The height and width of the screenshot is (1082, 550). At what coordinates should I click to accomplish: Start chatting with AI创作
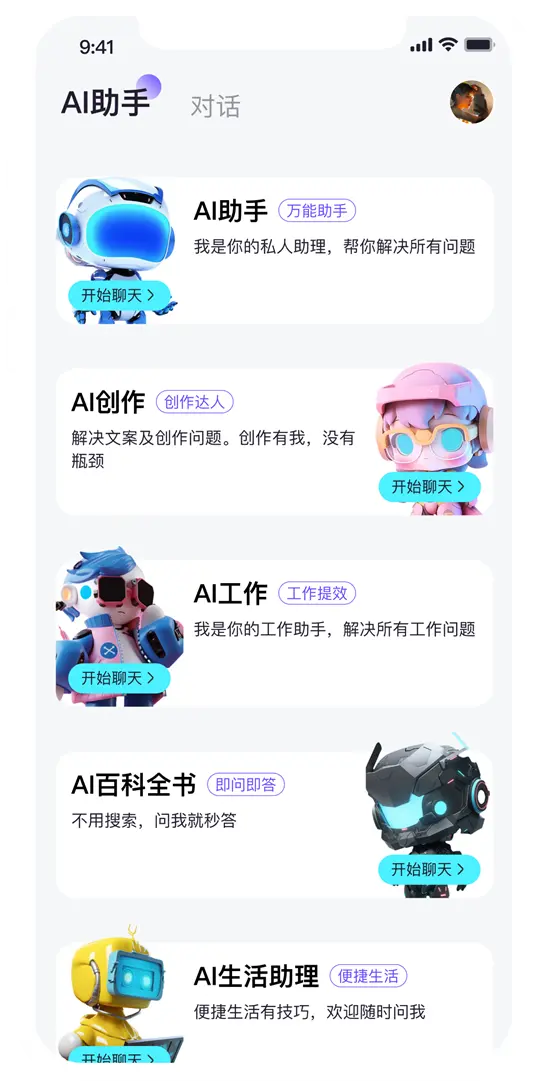coord(429,486)
